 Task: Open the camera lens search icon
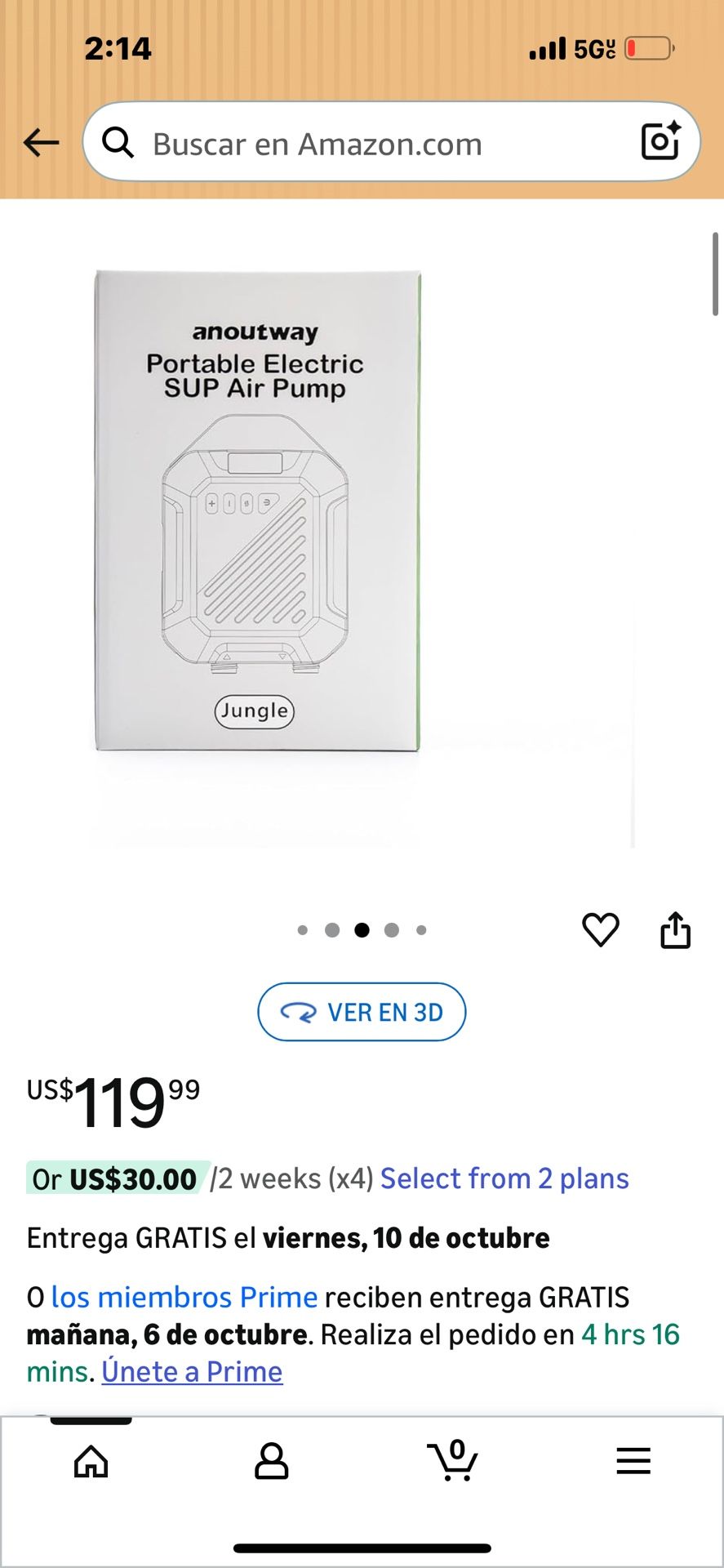pos(660,141)
